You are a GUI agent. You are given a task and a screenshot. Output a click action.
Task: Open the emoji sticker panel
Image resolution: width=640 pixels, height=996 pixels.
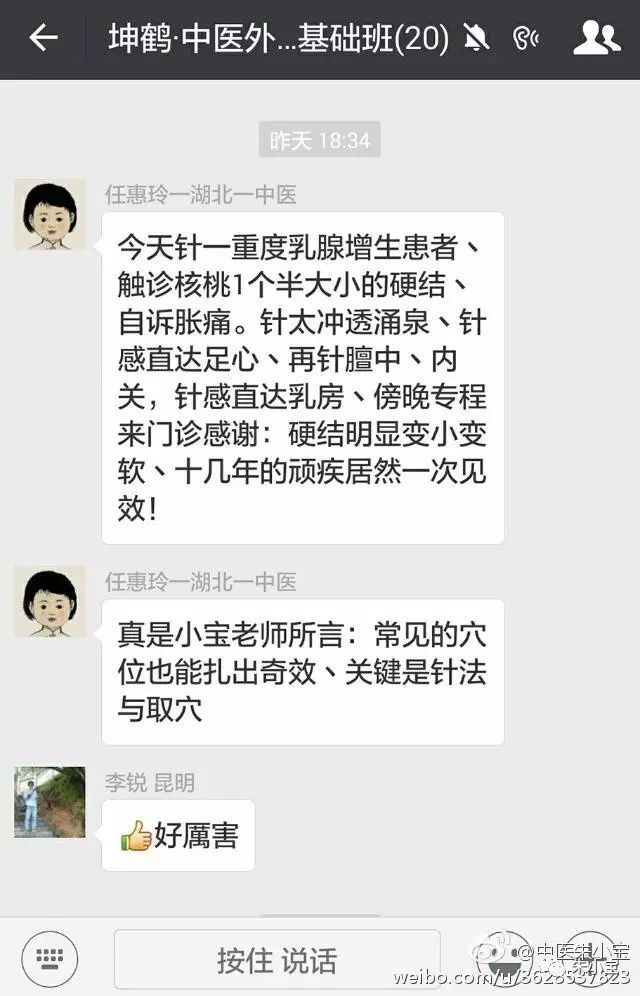click(502, 958)
